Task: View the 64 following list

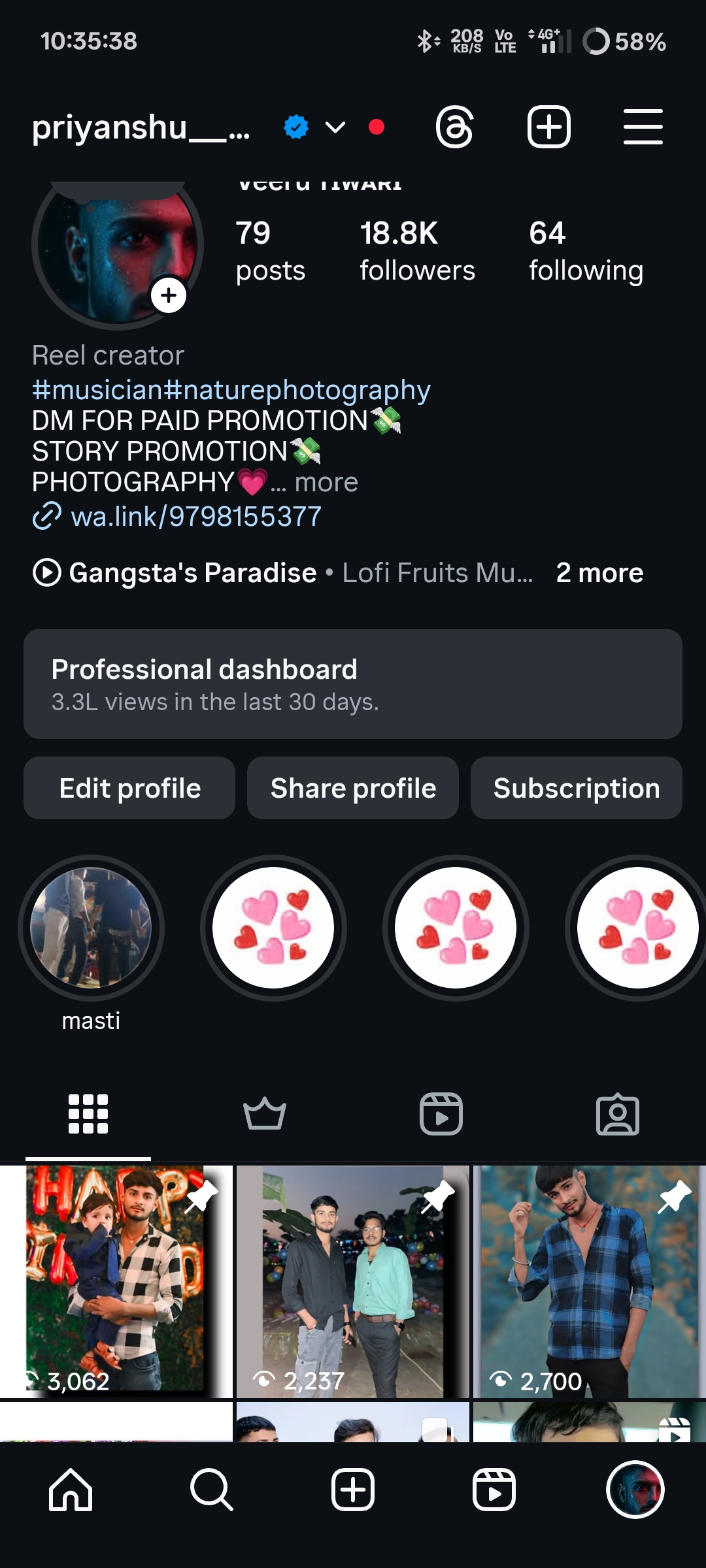Action: (x=586, y=252)
